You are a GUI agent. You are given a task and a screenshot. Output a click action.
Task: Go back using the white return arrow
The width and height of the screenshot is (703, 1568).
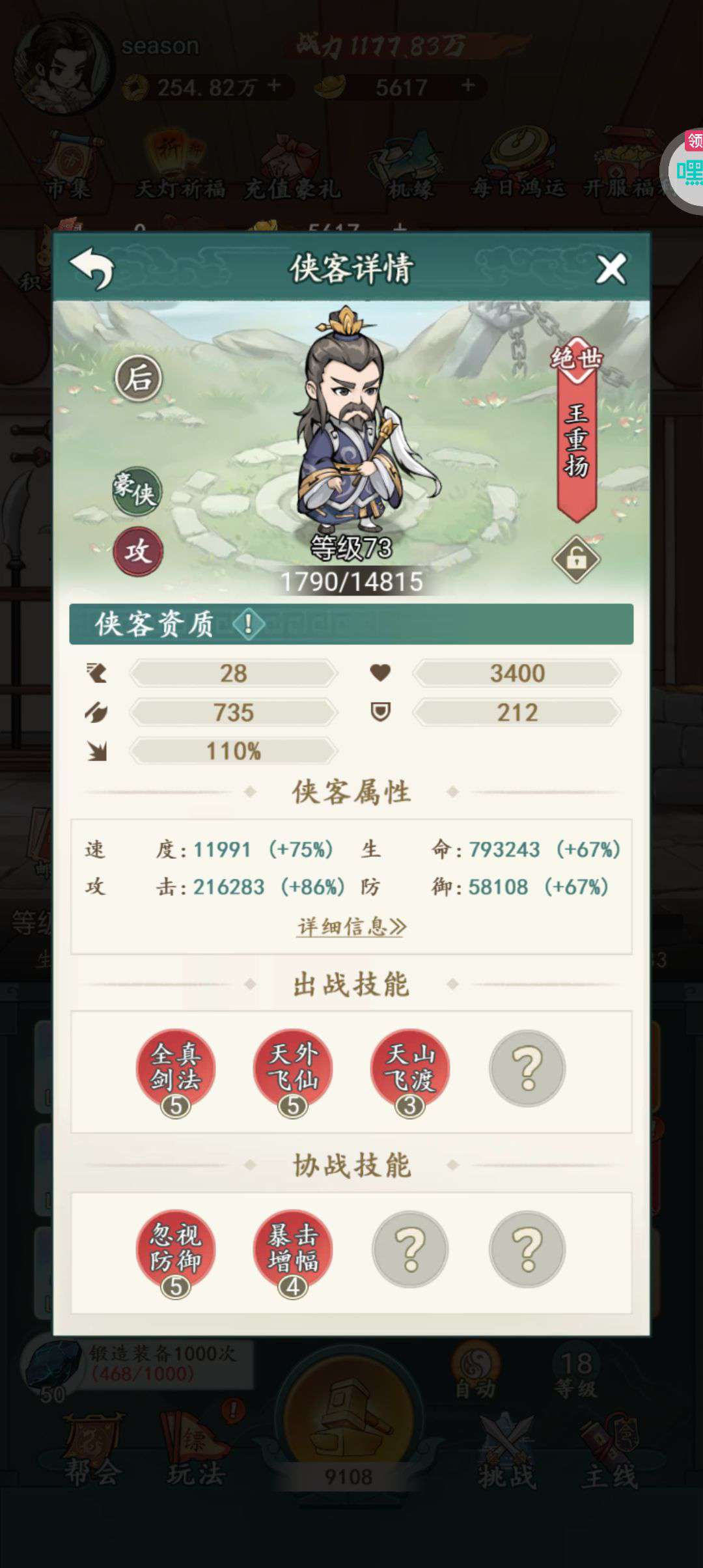tap(92, 268)
